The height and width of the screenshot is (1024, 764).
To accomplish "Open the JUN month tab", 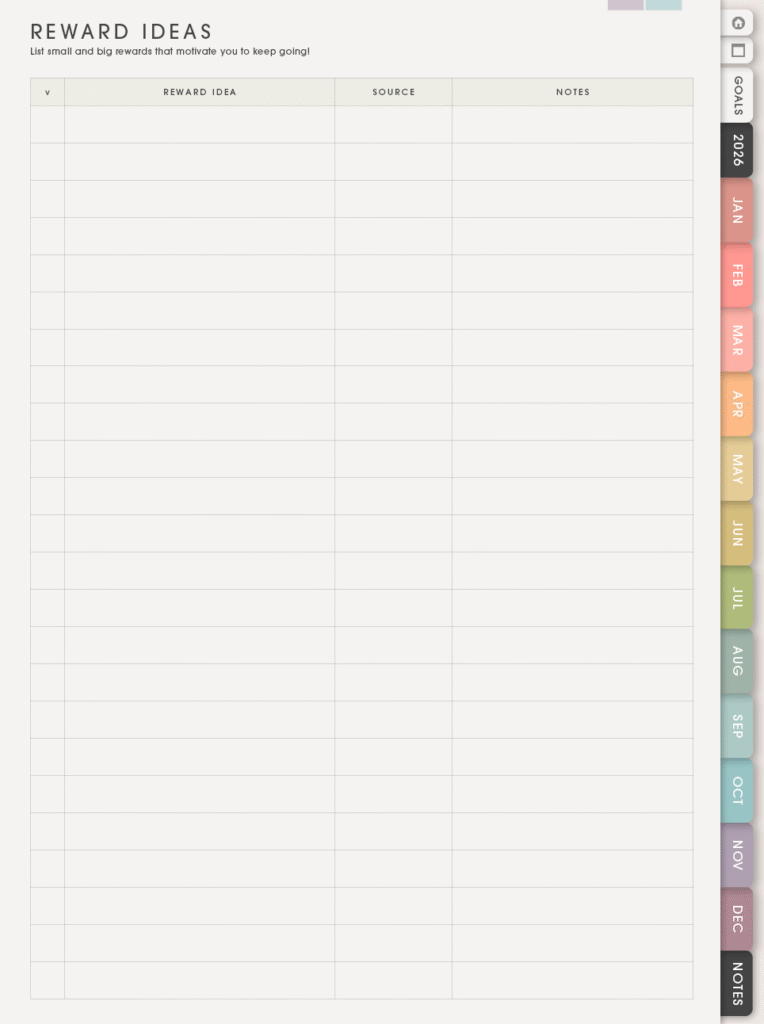I will click(738, 533).
